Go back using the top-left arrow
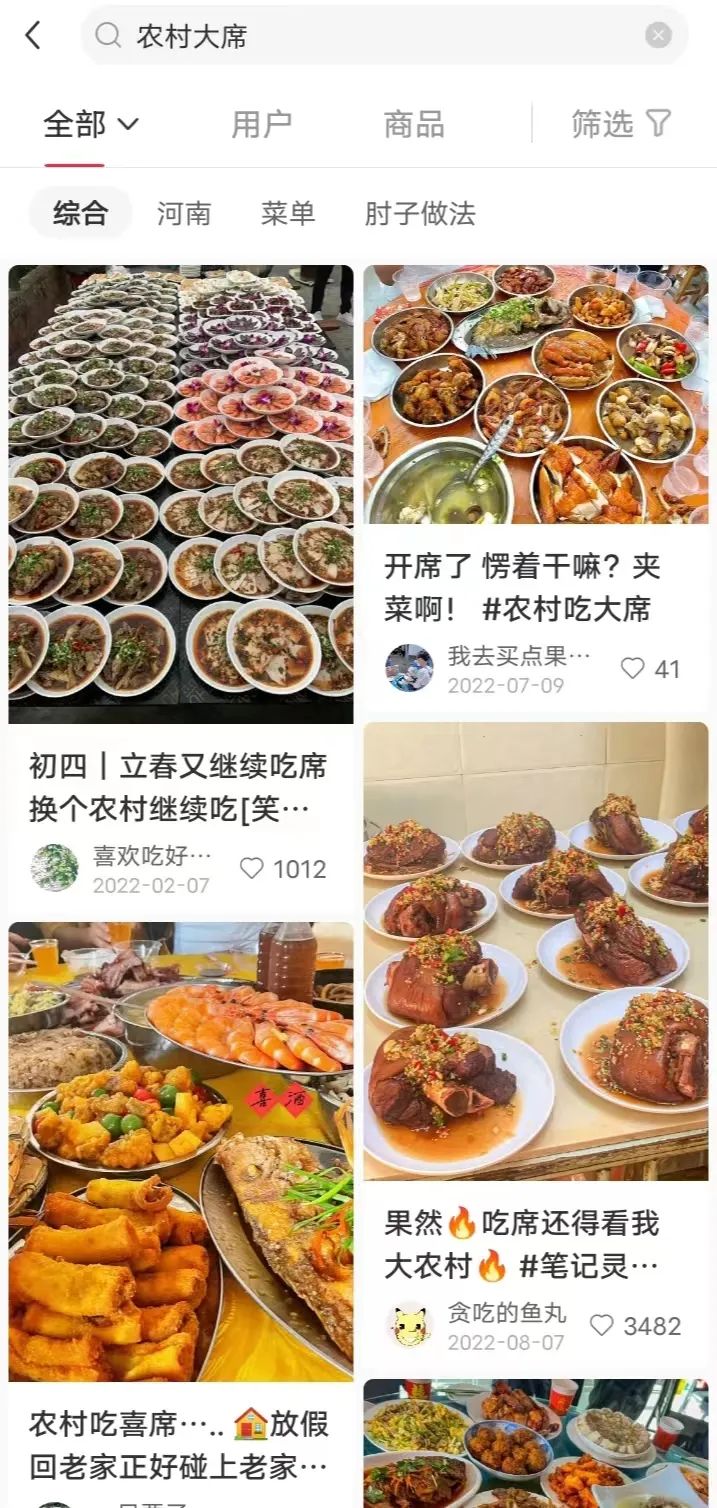This screenshot has width=717, height=1508. (x=33, y=36)
